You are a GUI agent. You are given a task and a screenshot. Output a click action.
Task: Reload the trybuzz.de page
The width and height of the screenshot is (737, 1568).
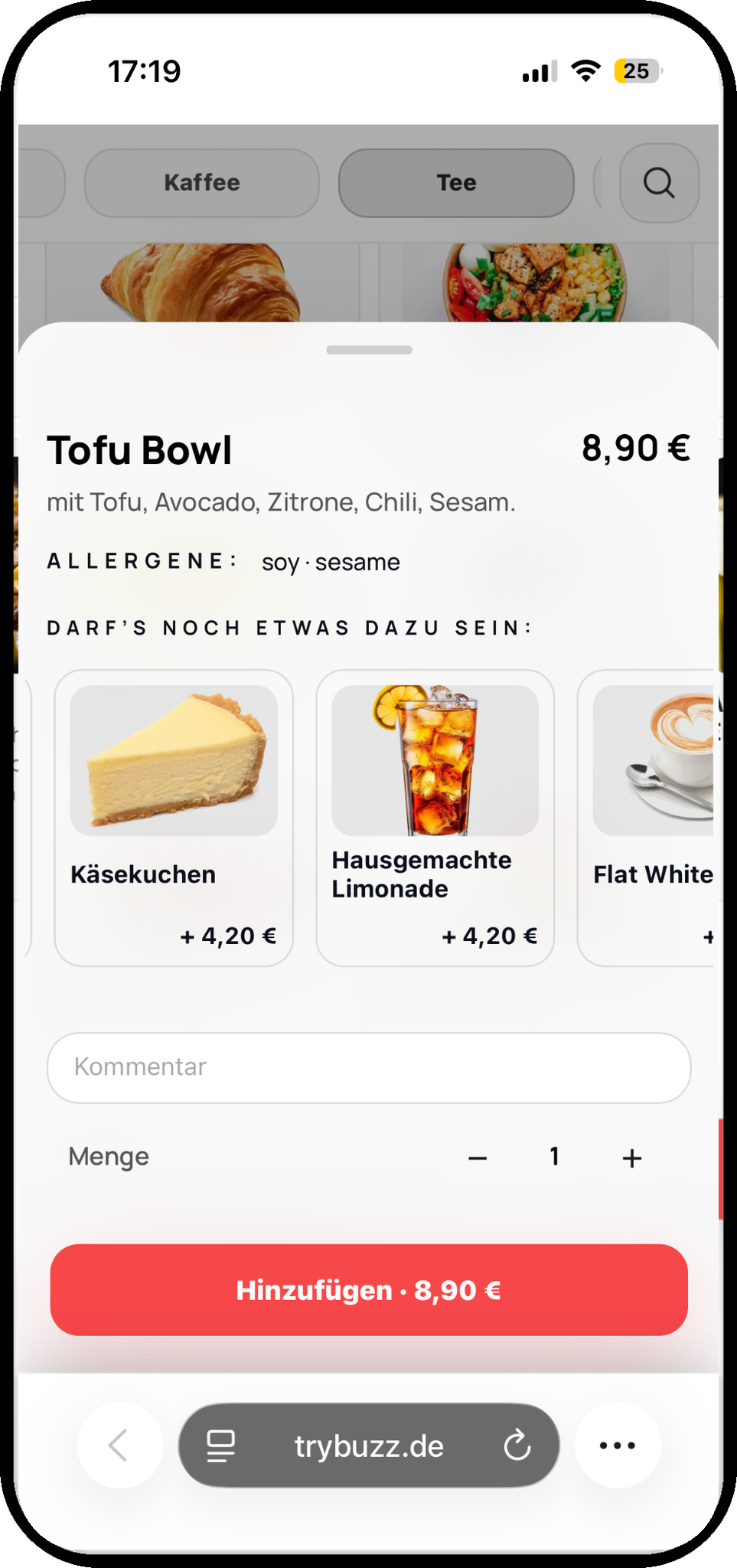[517, 1445]
